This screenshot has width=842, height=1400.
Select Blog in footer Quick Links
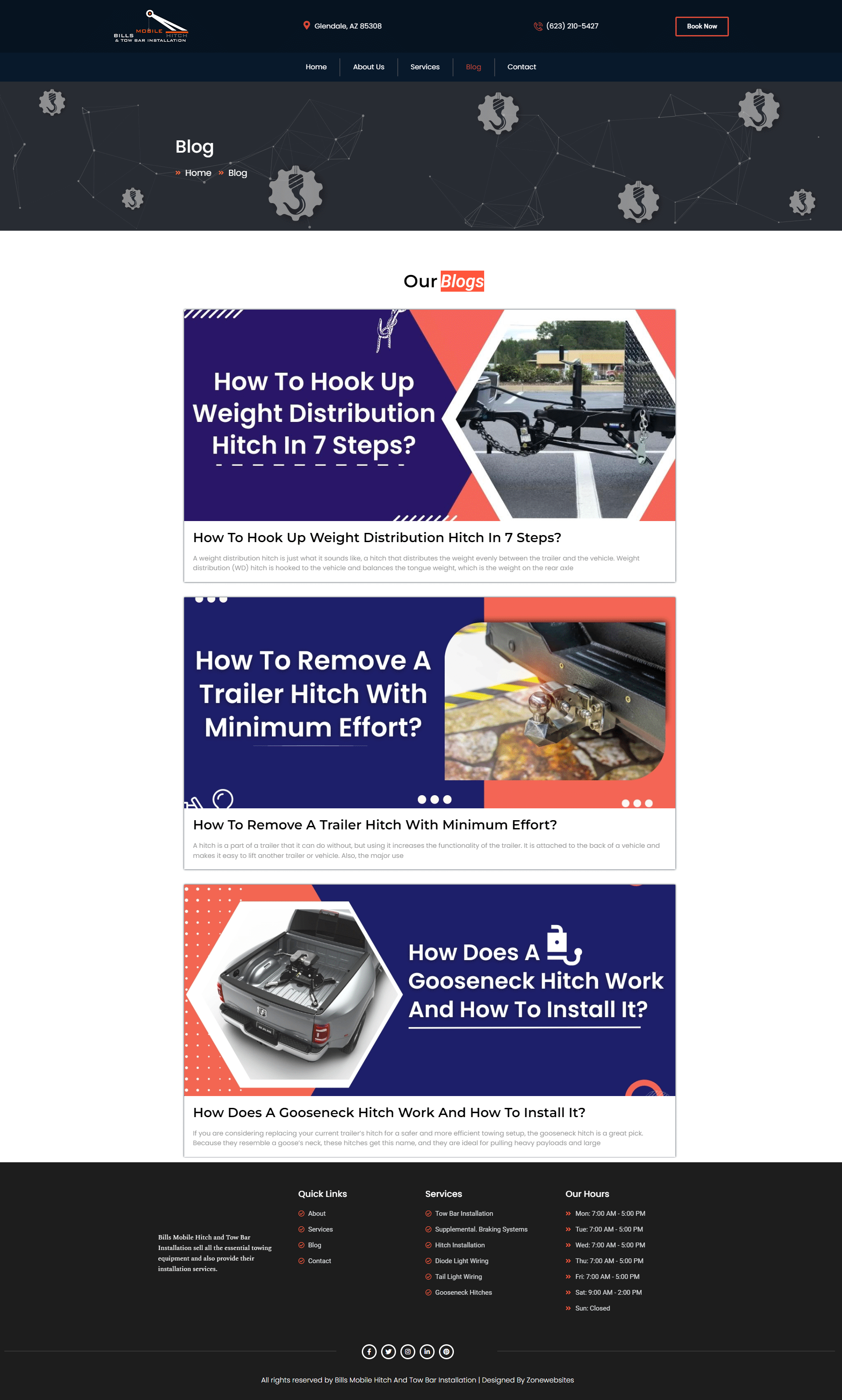point(314,1245)
